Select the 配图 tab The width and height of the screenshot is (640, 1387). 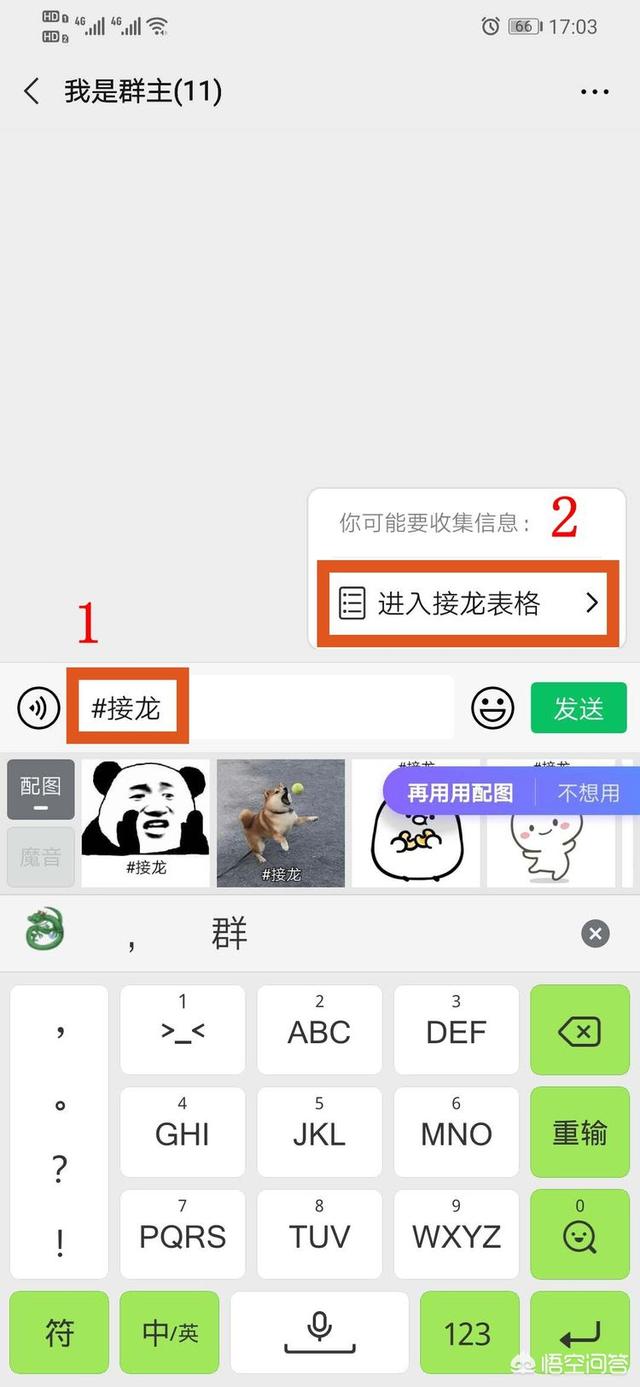(40, 790)
